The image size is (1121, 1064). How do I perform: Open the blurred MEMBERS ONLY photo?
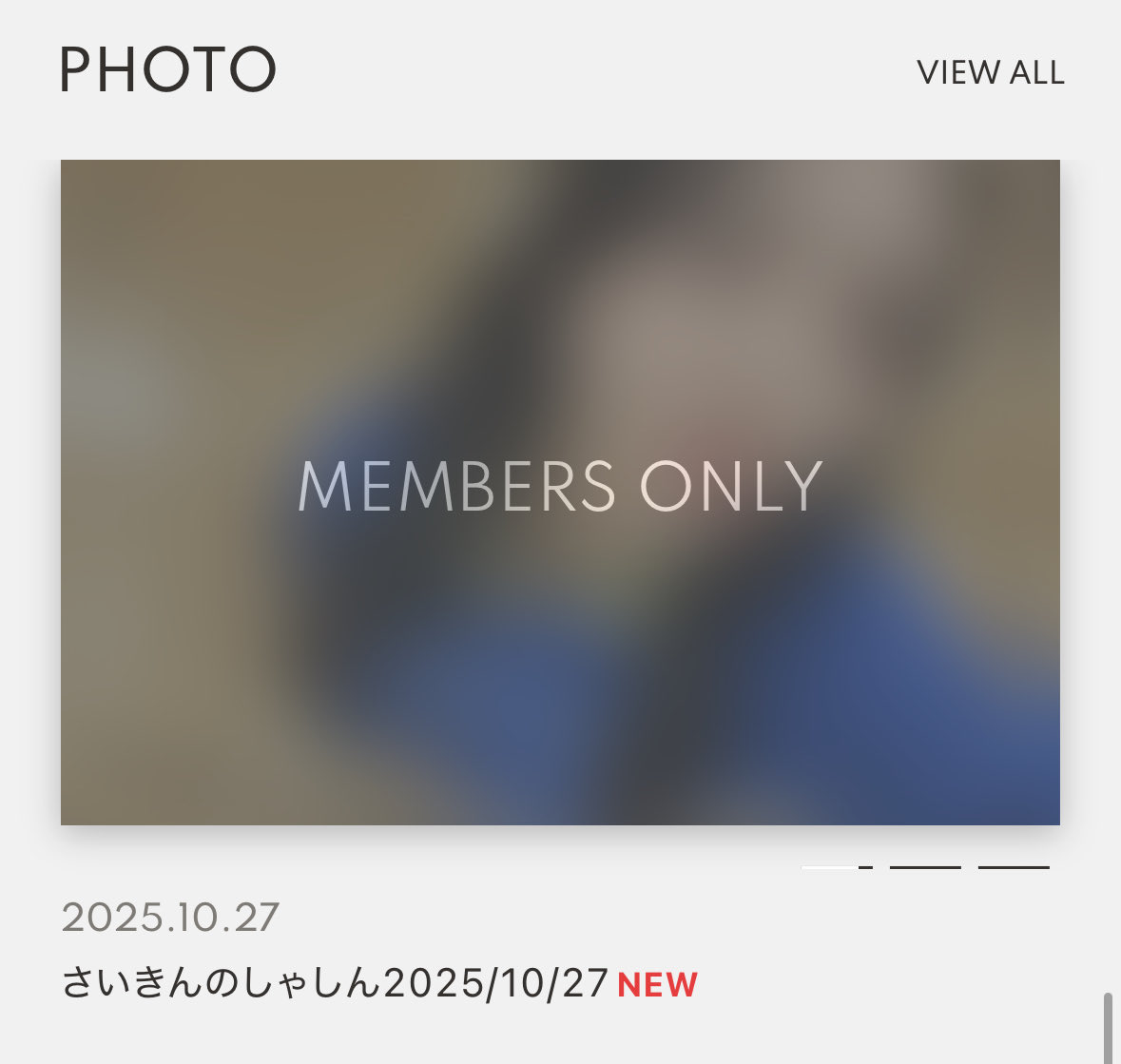tap(560, 492)
